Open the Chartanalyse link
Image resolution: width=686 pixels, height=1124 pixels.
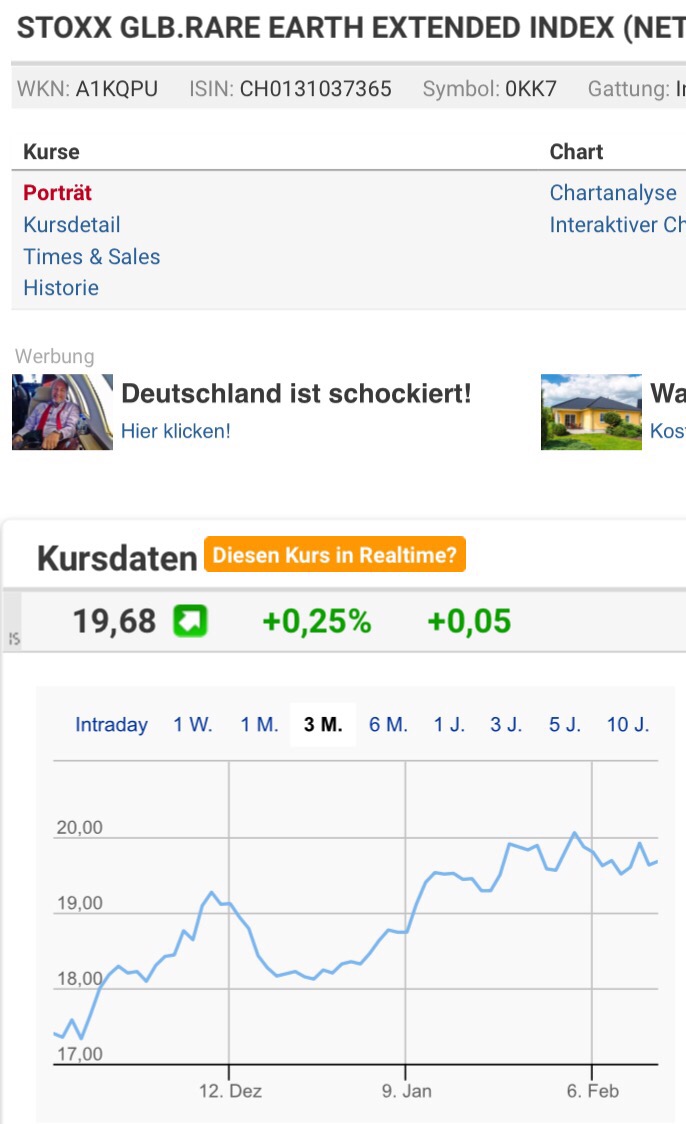coord(613,193)
